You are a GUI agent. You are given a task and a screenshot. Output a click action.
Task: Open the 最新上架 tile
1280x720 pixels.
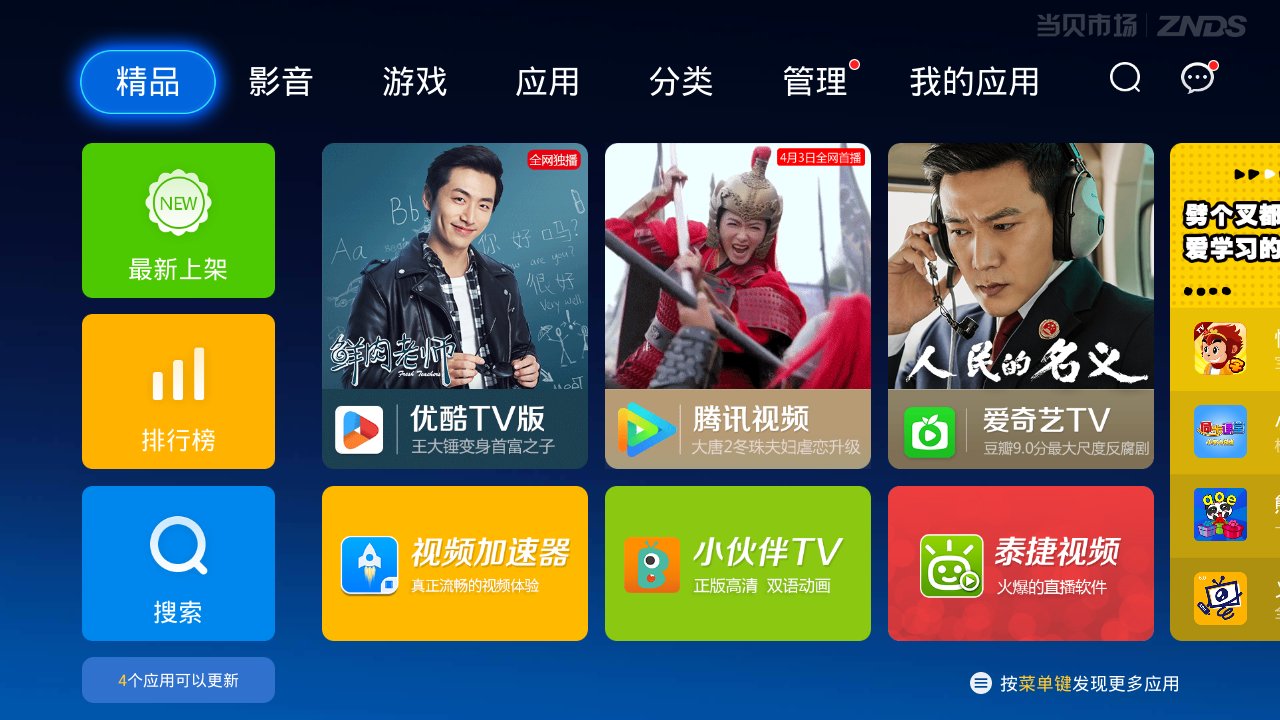[178, 220]
